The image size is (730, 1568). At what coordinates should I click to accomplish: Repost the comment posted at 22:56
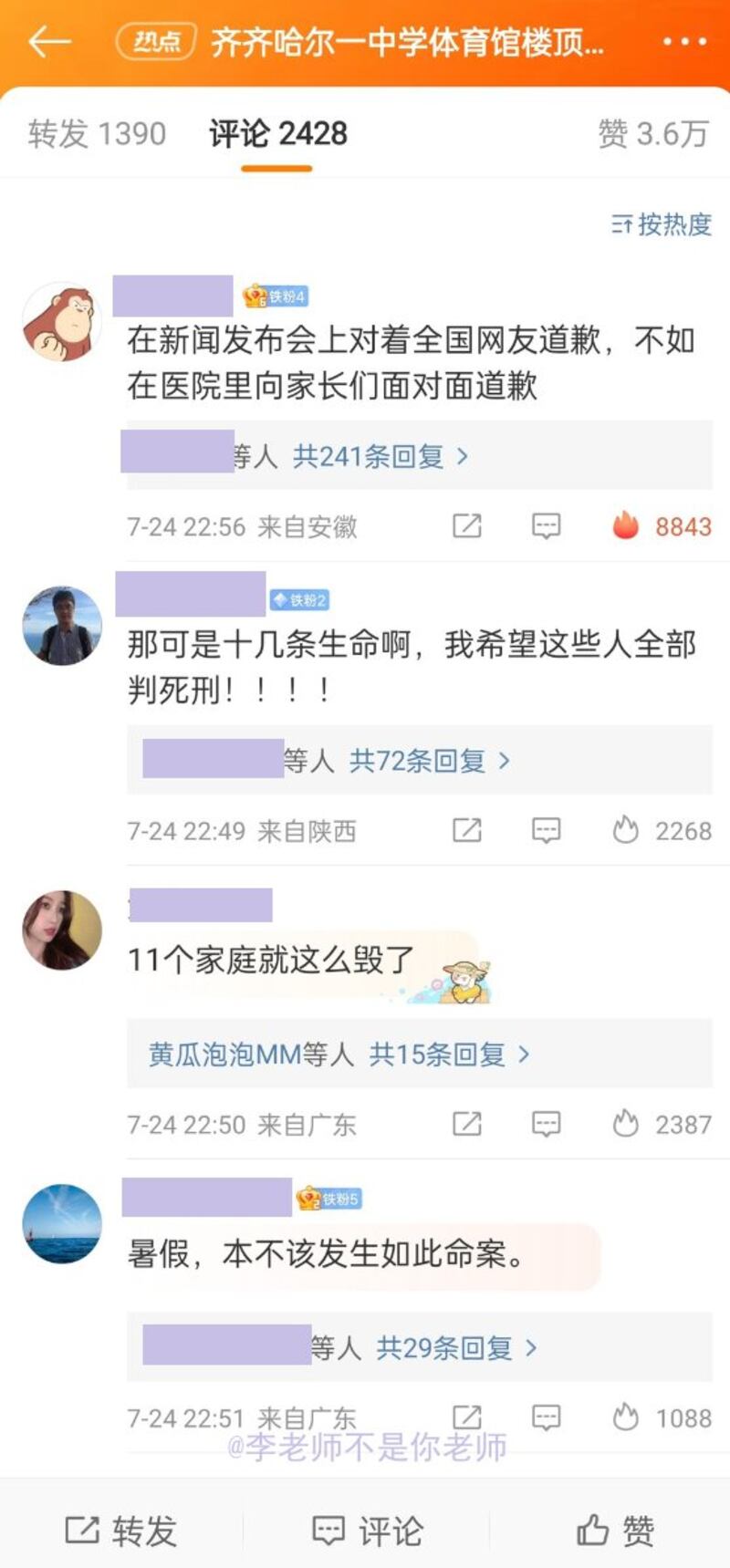coord(467,526)
